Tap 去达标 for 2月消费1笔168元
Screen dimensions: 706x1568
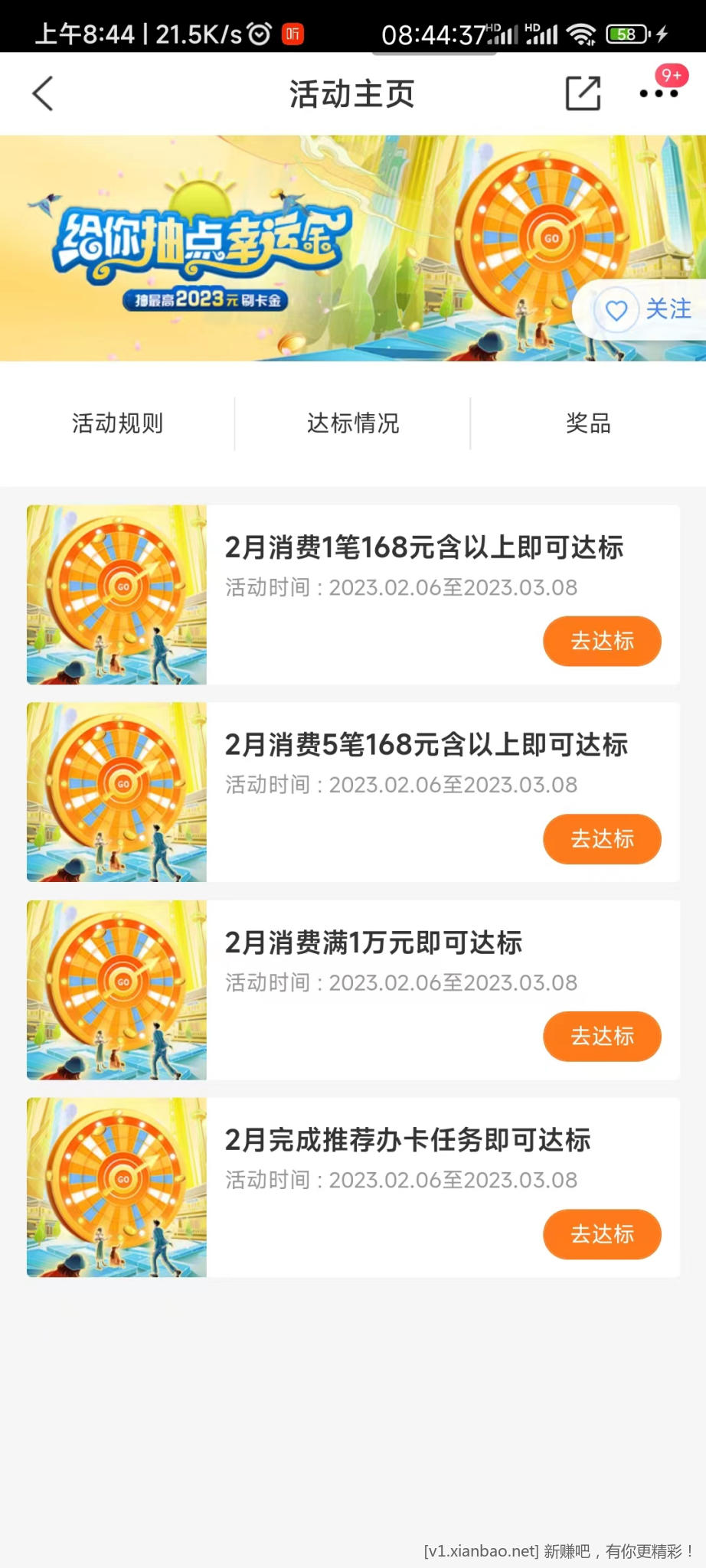pyautogui.click(x=602, y=641)
